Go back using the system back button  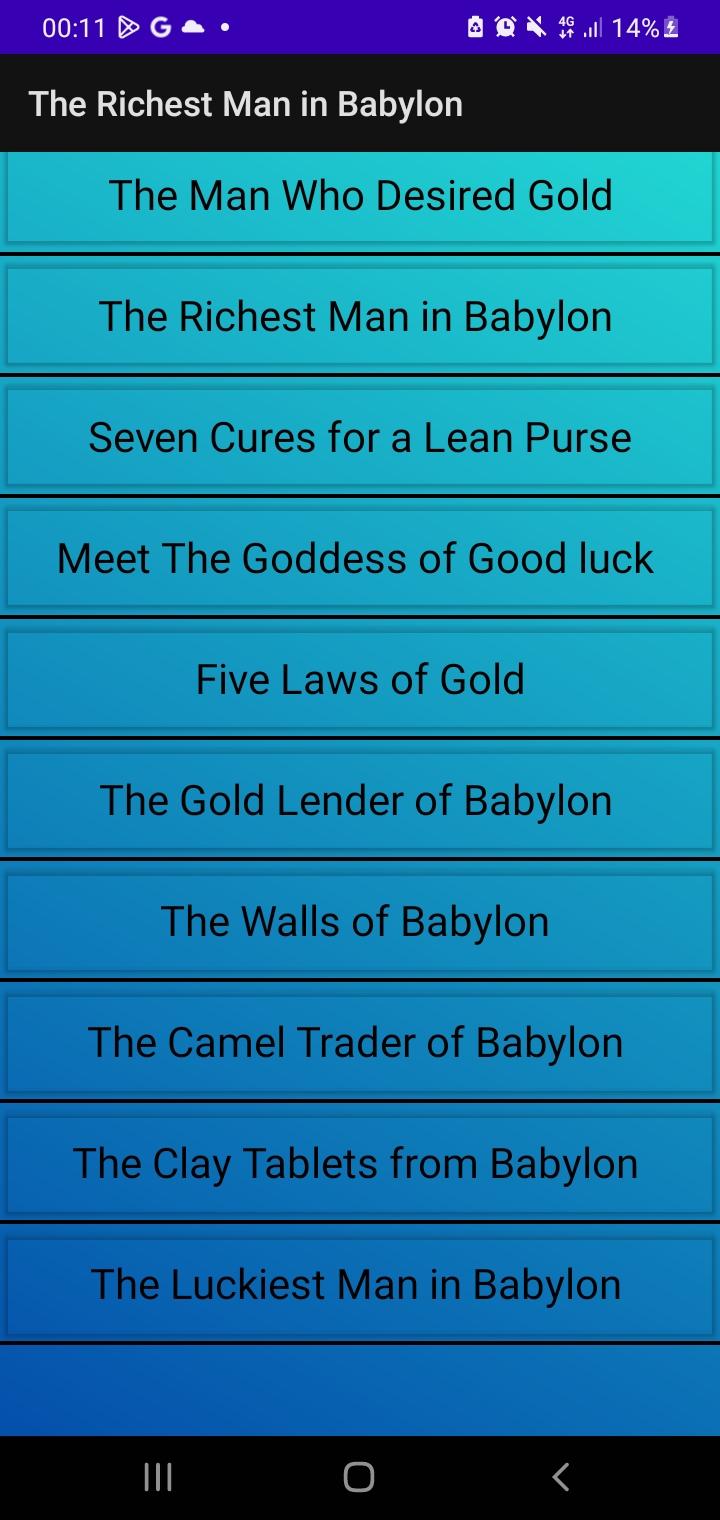click(x=561, y=1477)
